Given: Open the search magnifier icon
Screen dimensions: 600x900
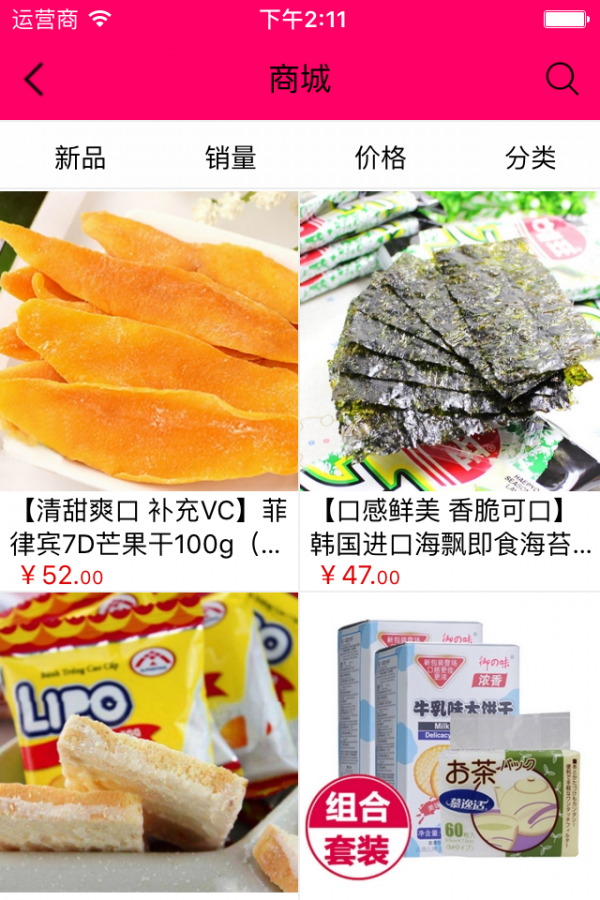Looking at the screenshot, I should [562, 80].
